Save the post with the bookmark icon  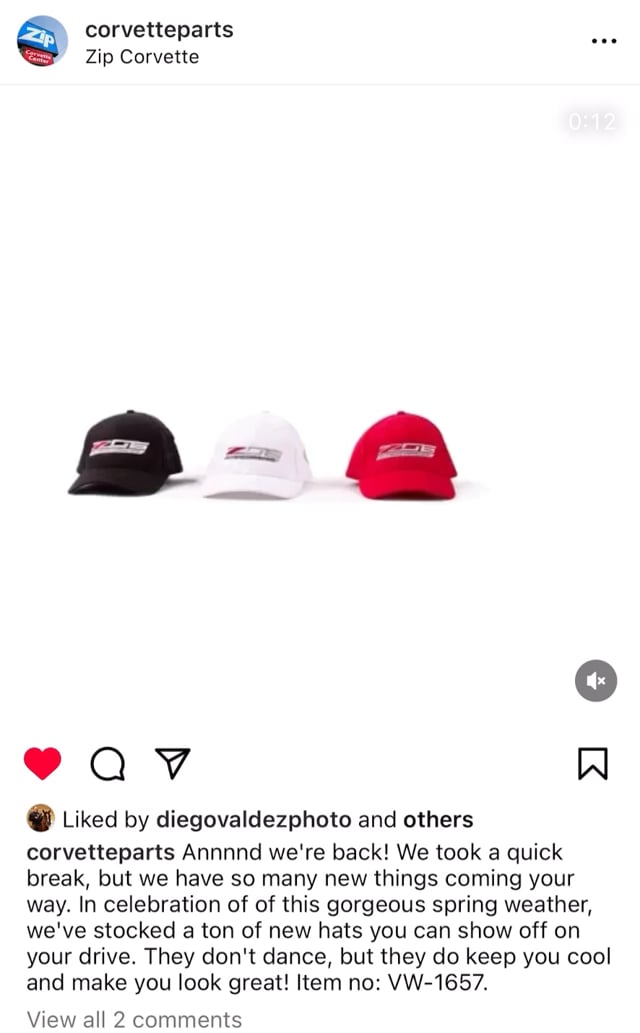click(x=593, y=764)
